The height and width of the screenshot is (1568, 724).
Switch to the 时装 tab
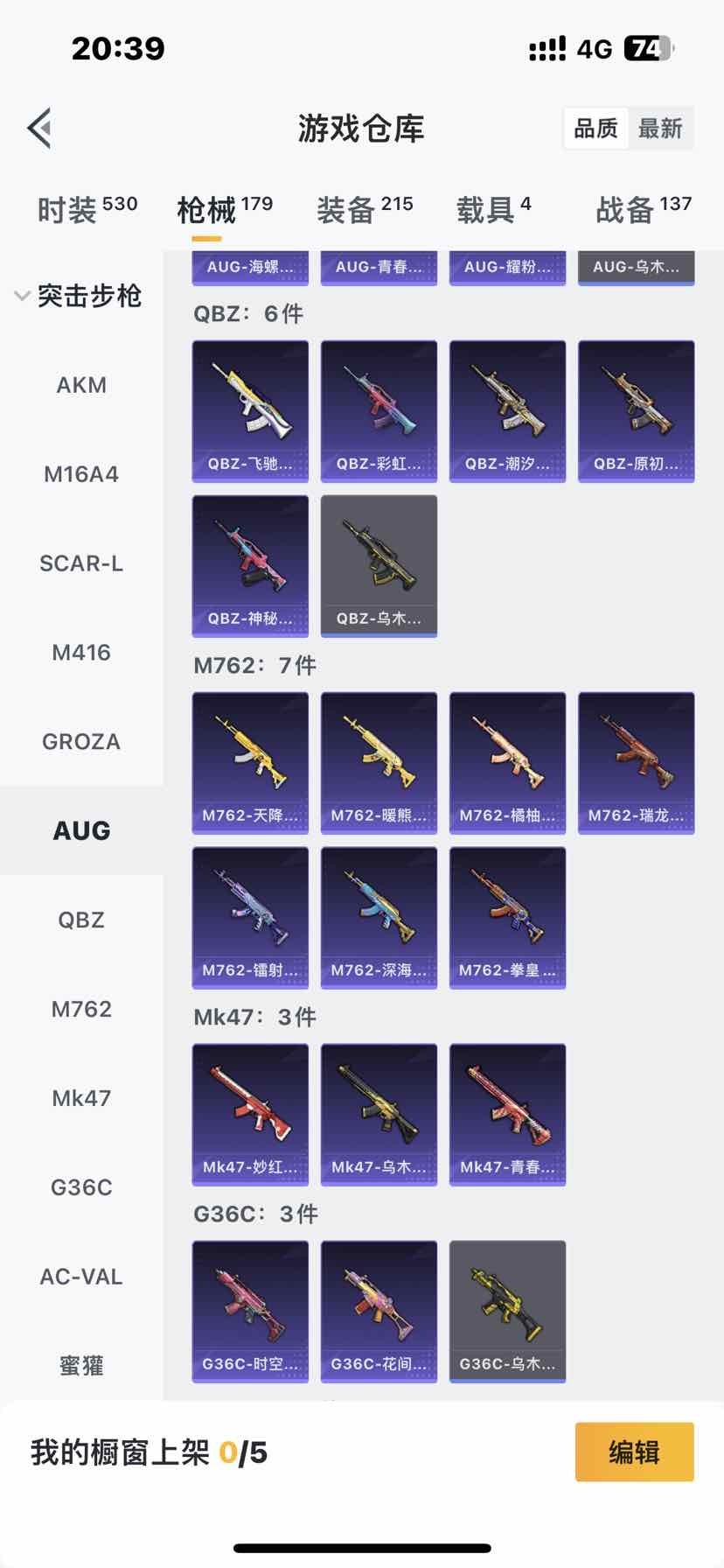click(87, 209)
